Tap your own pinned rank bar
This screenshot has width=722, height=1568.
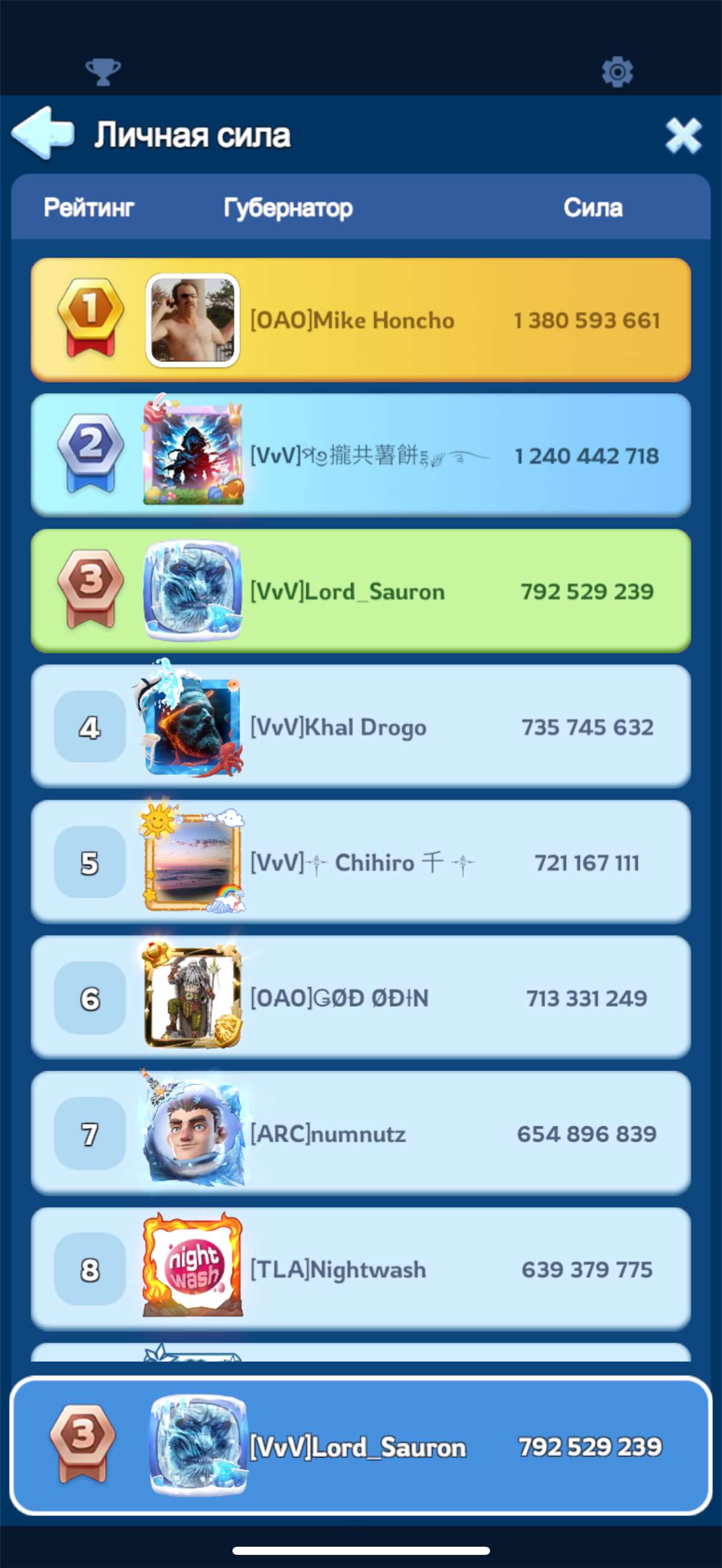point(360,1447)
